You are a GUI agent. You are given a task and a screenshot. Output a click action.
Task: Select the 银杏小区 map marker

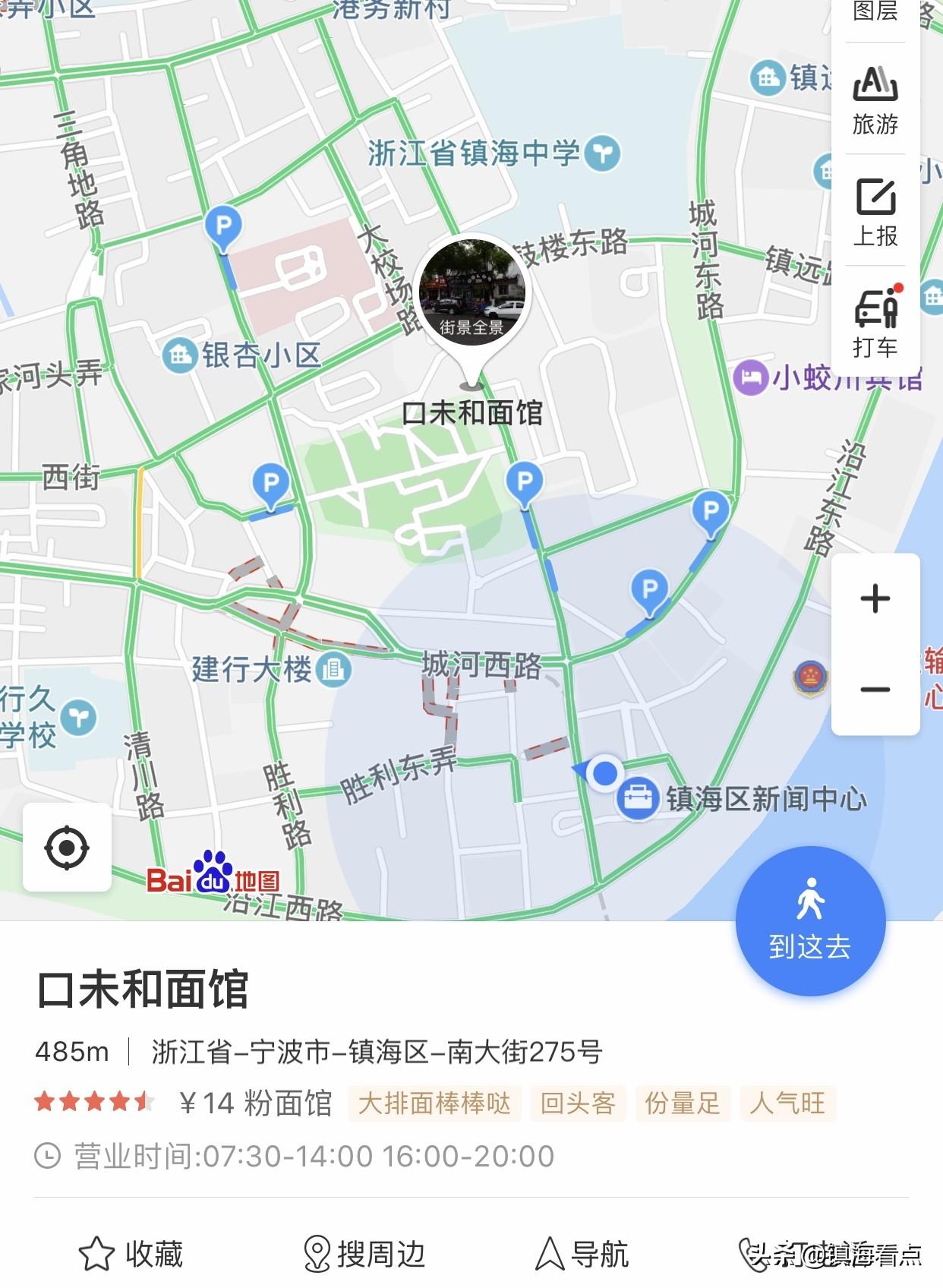(181, 355)
